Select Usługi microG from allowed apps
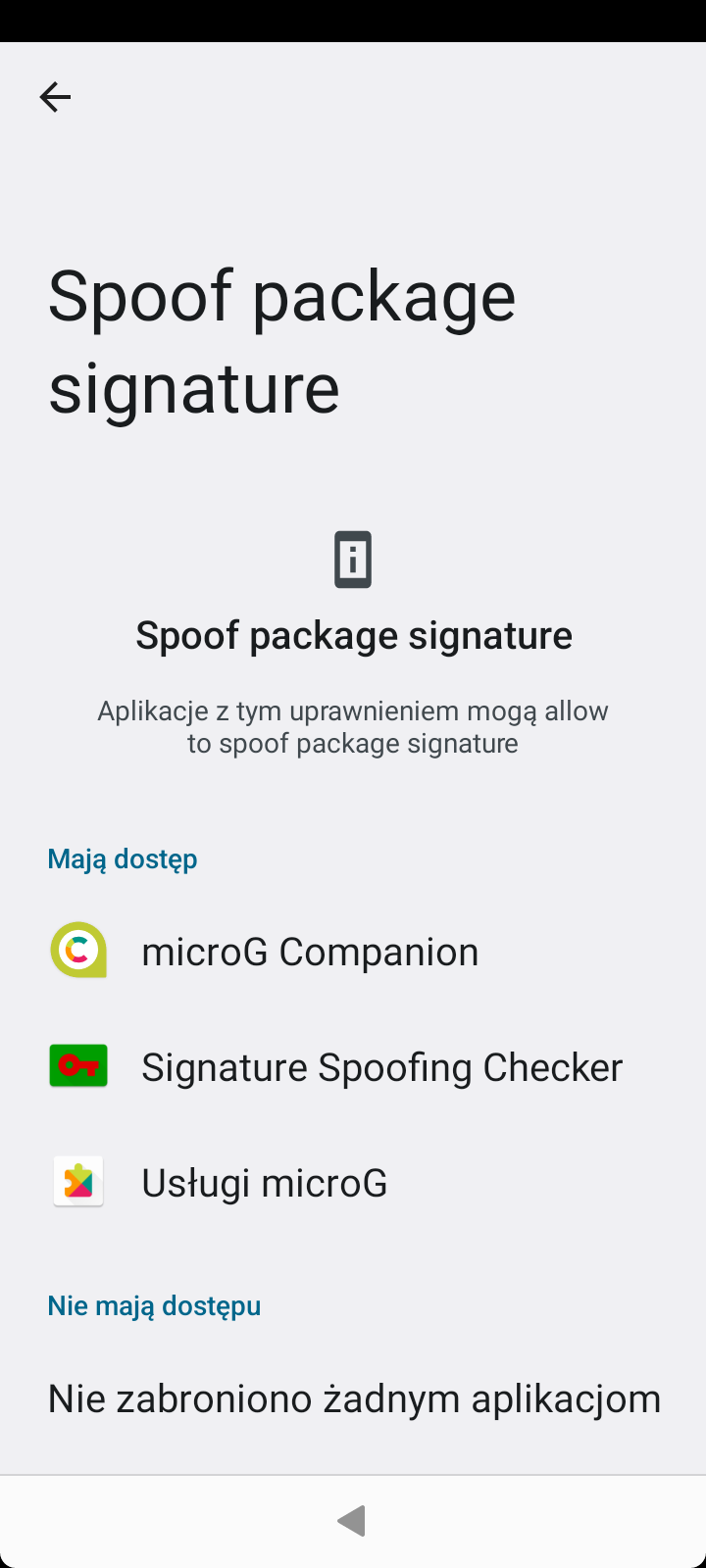The image size is (706, 1568). tap(265, 1183)
